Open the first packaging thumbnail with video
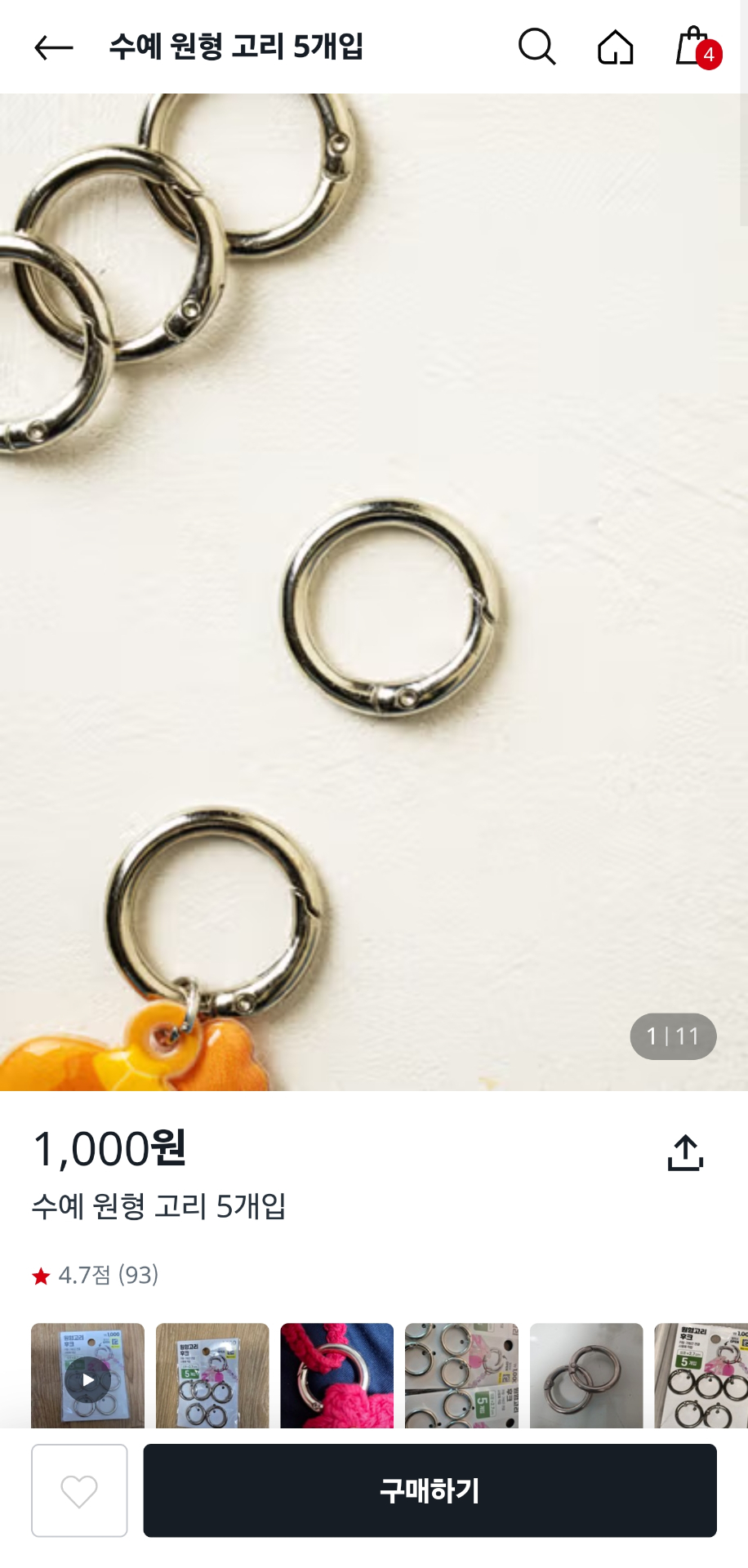The height and width of the screenshot is (1568, 748). pyautogui.click(x=87, y=1374)
